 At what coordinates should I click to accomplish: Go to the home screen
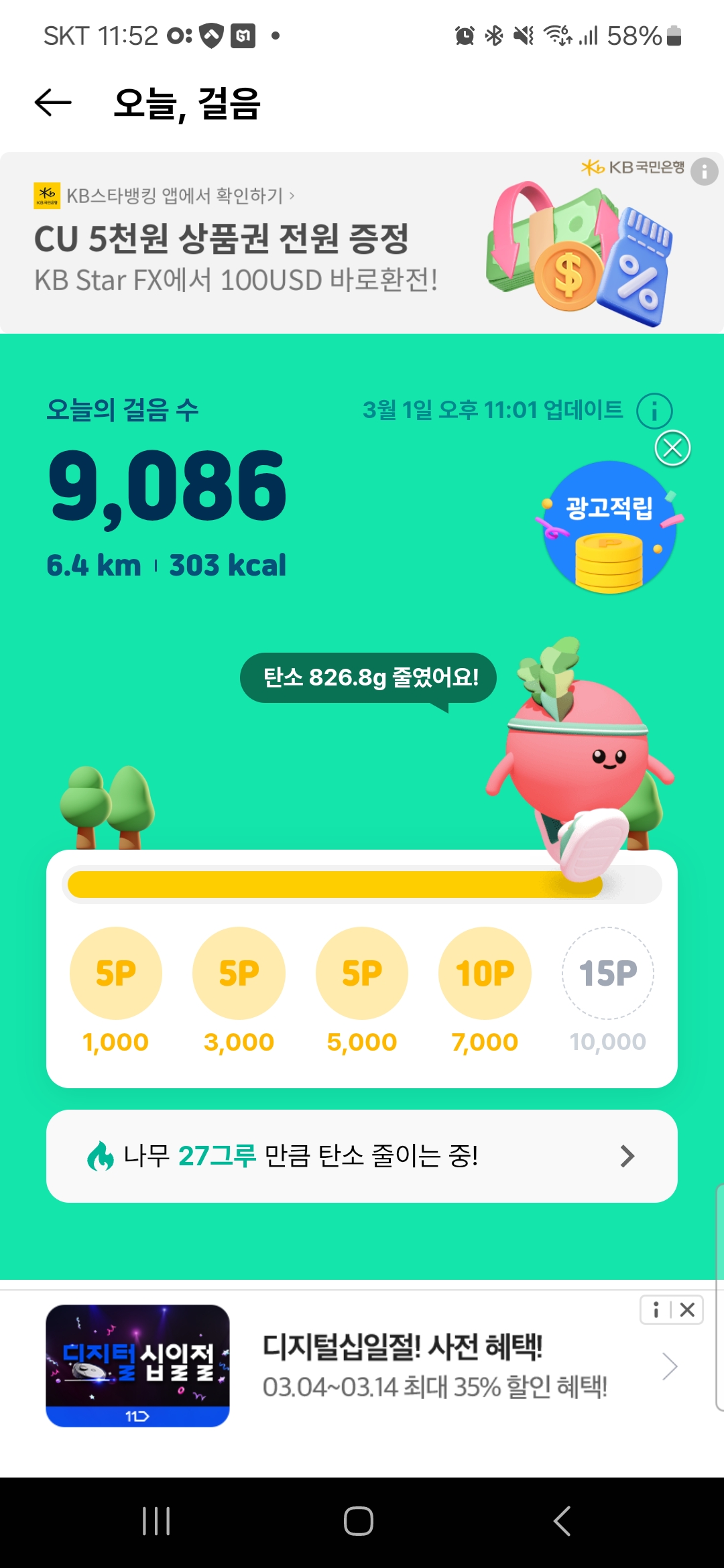point(359,1520)
